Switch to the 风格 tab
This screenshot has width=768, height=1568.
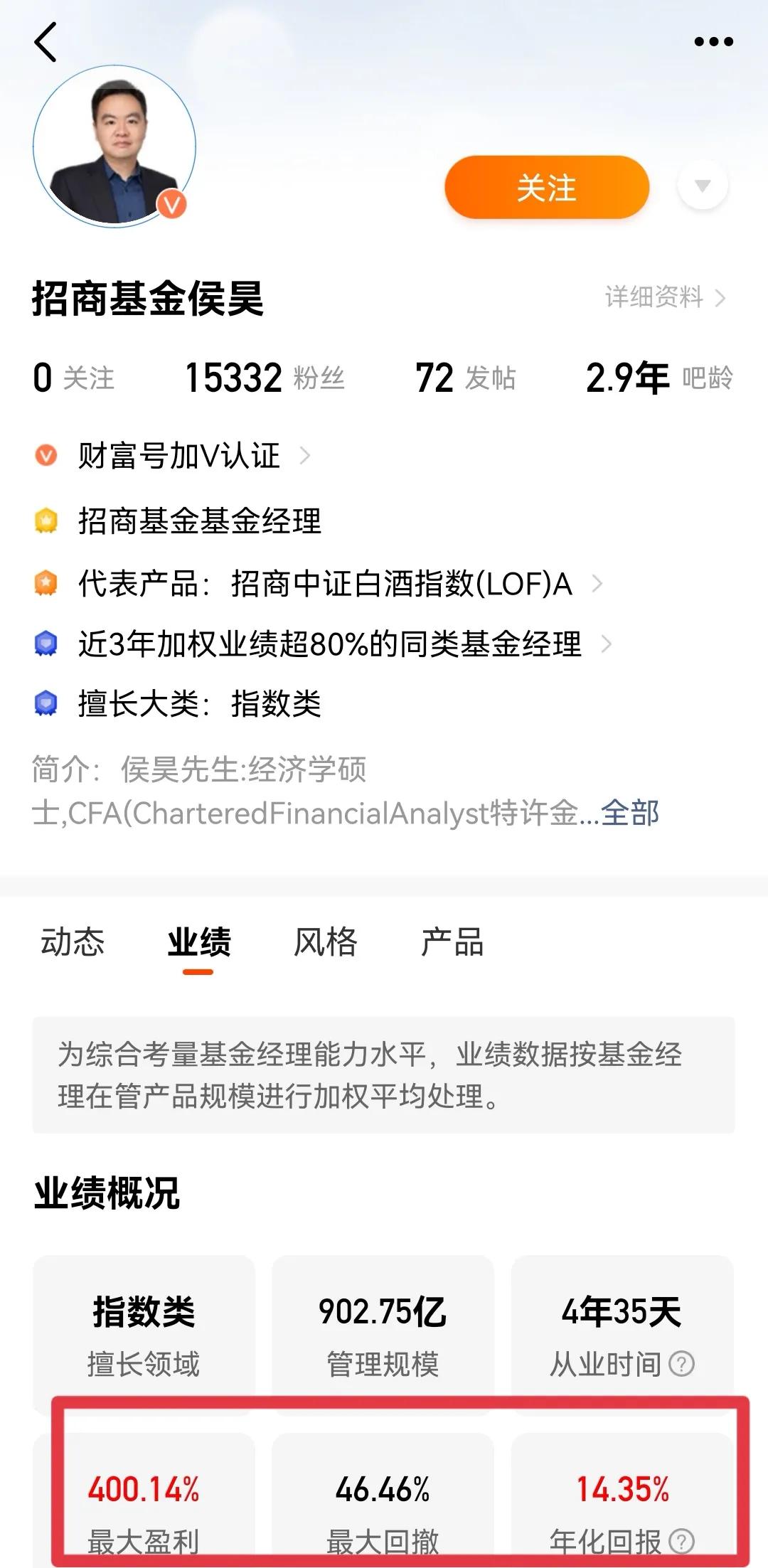click(324, 942)
